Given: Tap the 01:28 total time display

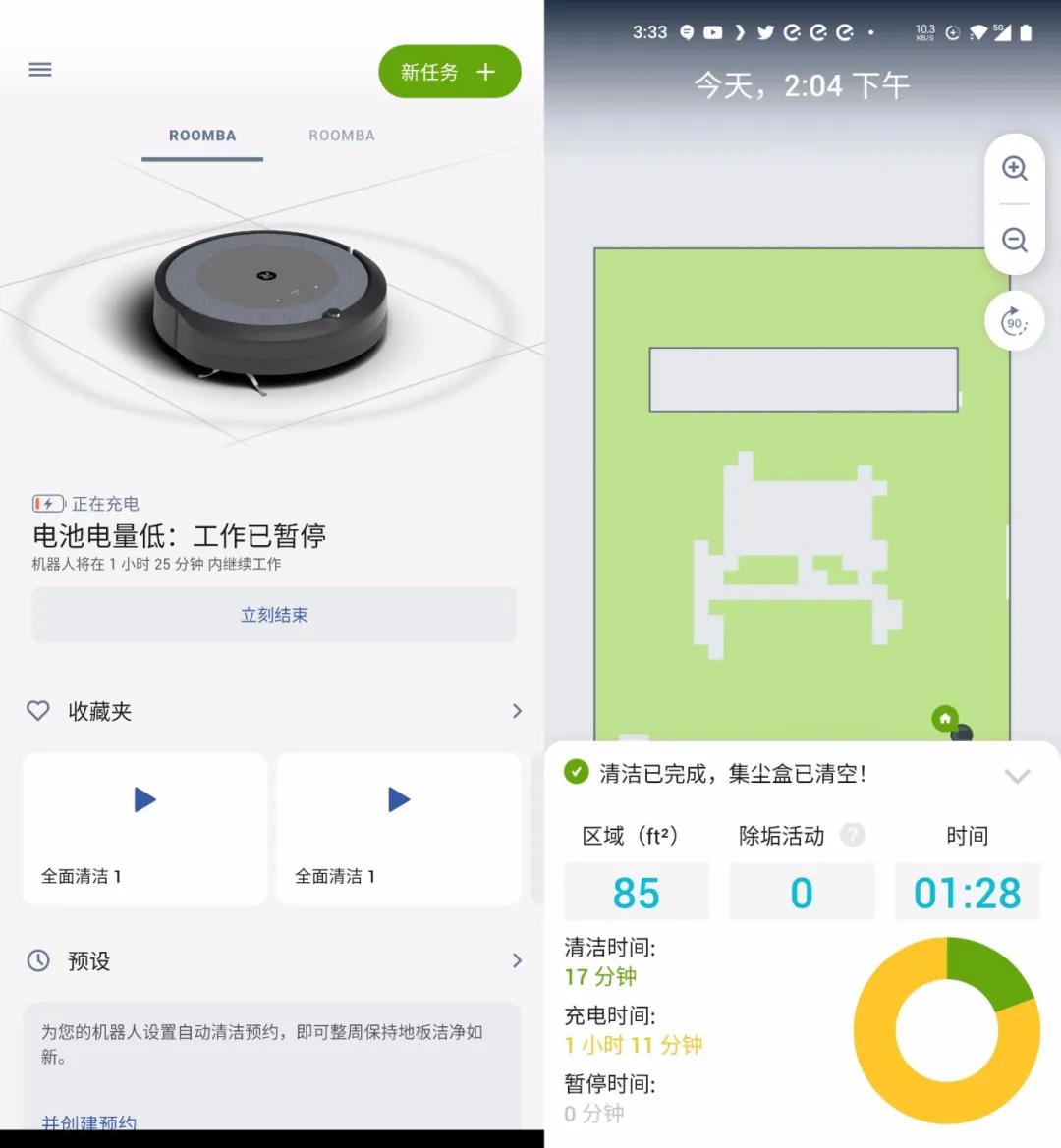Looking at the screenshot, I should (x=967, y=893).
